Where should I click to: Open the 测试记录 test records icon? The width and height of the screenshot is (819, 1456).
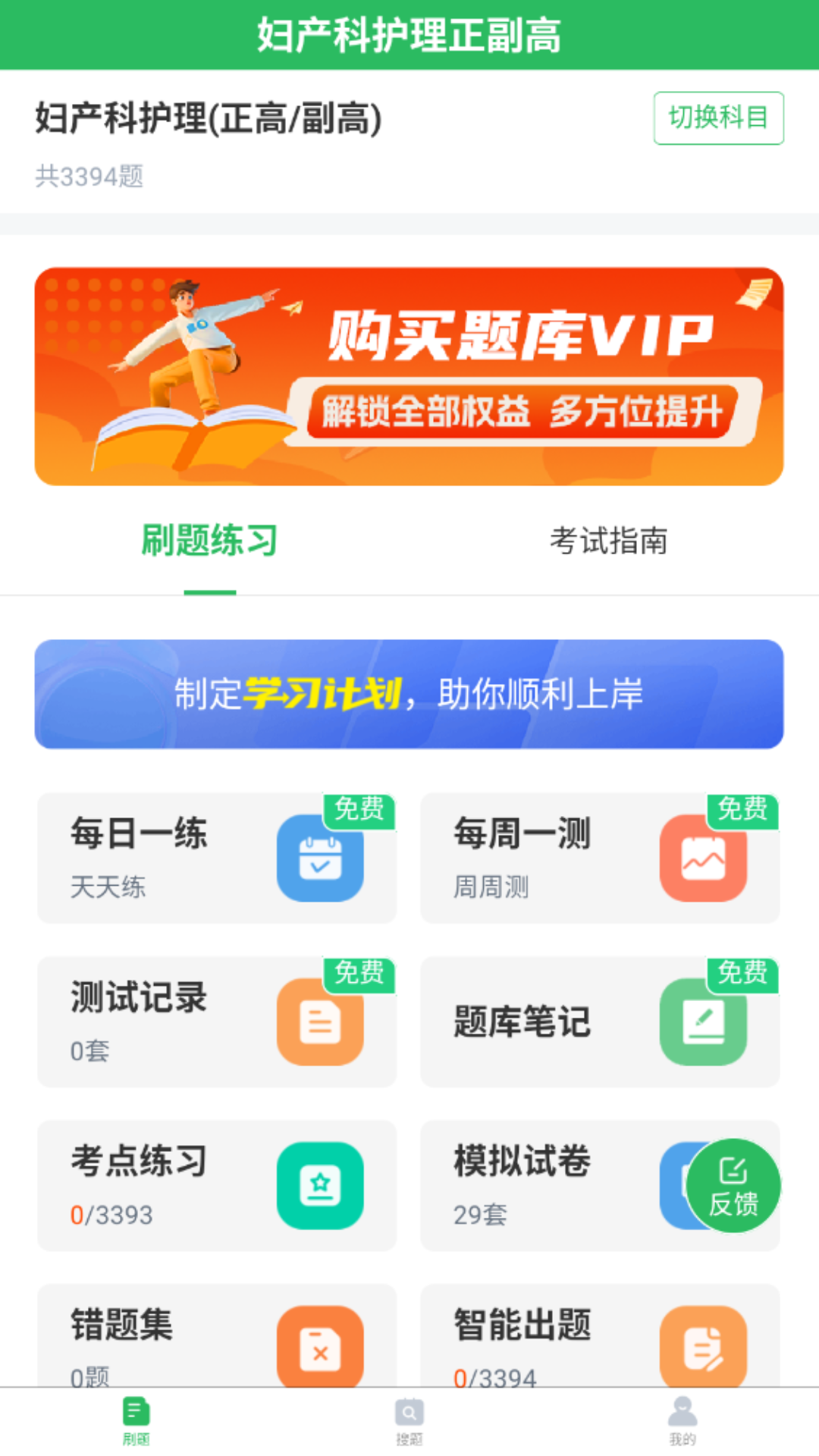click(x=321, y=1021)
